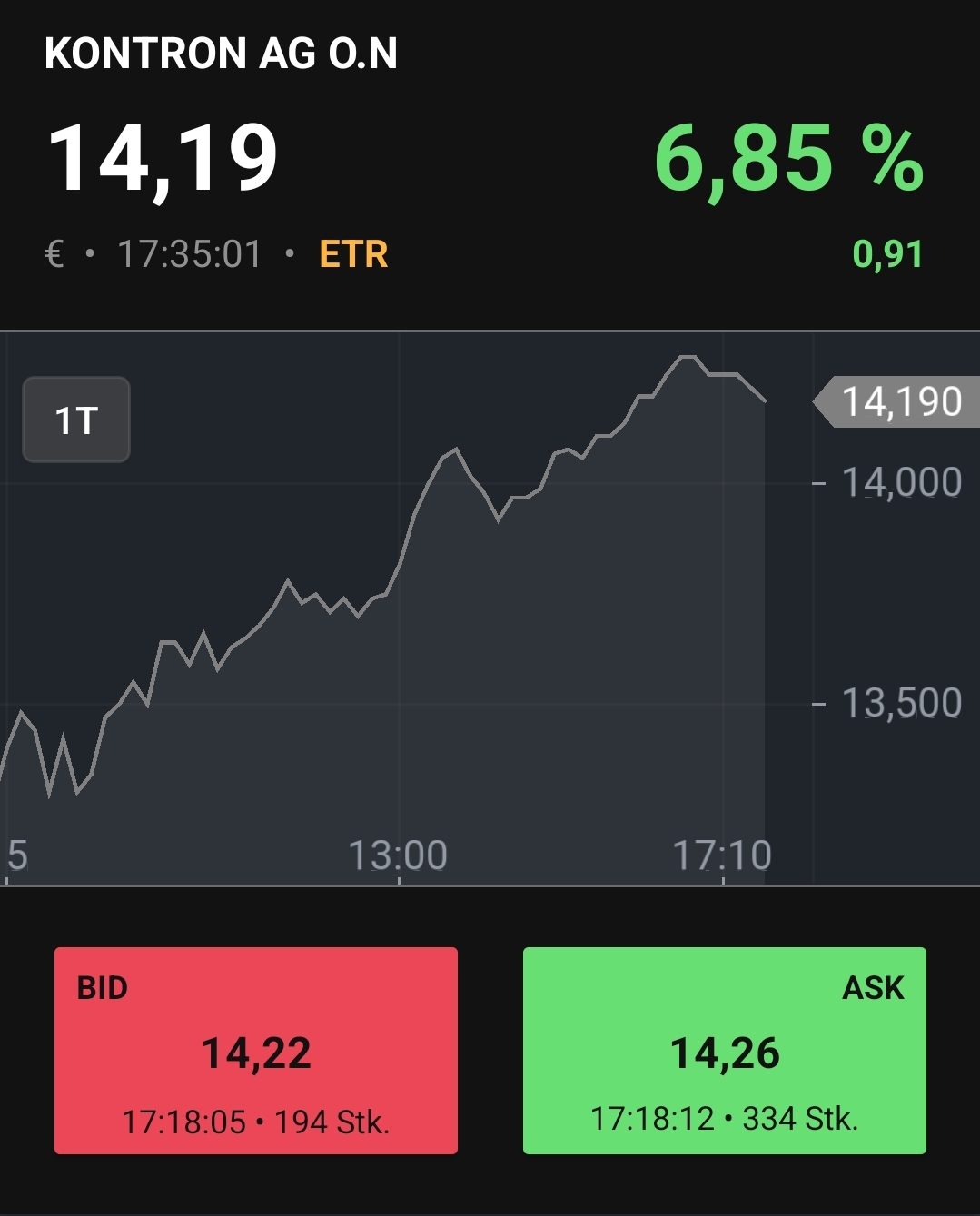Click the green 6,85 % change

click(x=788, y=159)
